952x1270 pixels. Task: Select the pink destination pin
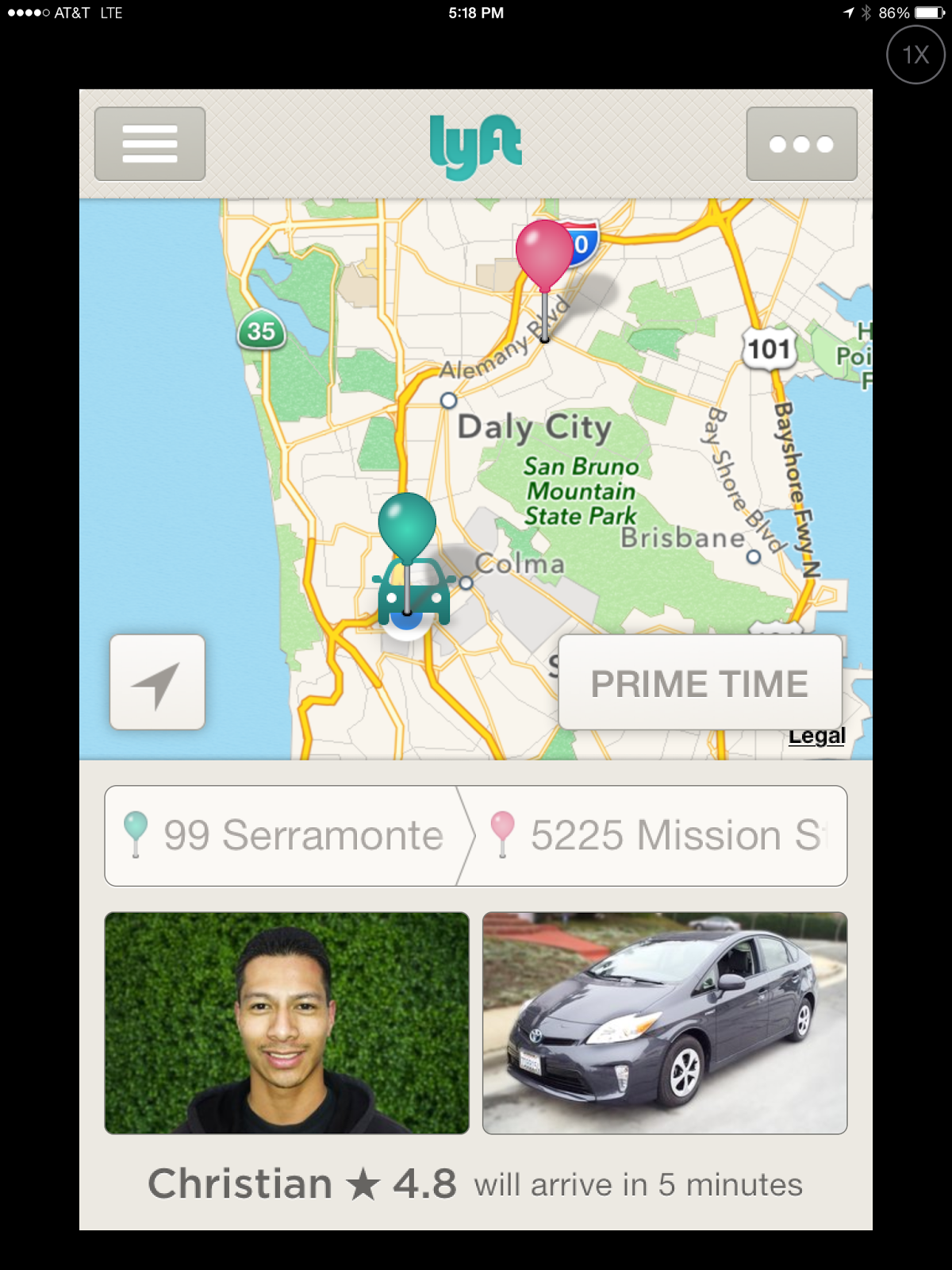click(x=544, y=254)
